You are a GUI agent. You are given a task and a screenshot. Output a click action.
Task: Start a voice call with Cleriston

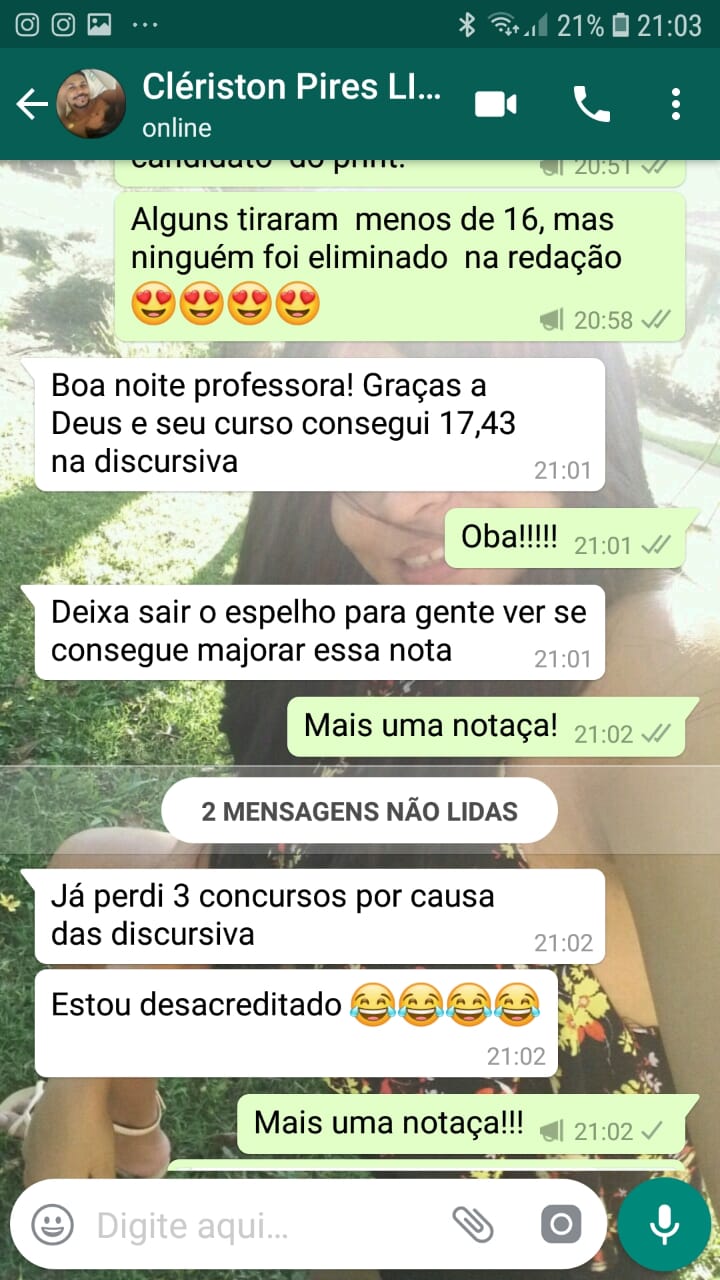591,104
